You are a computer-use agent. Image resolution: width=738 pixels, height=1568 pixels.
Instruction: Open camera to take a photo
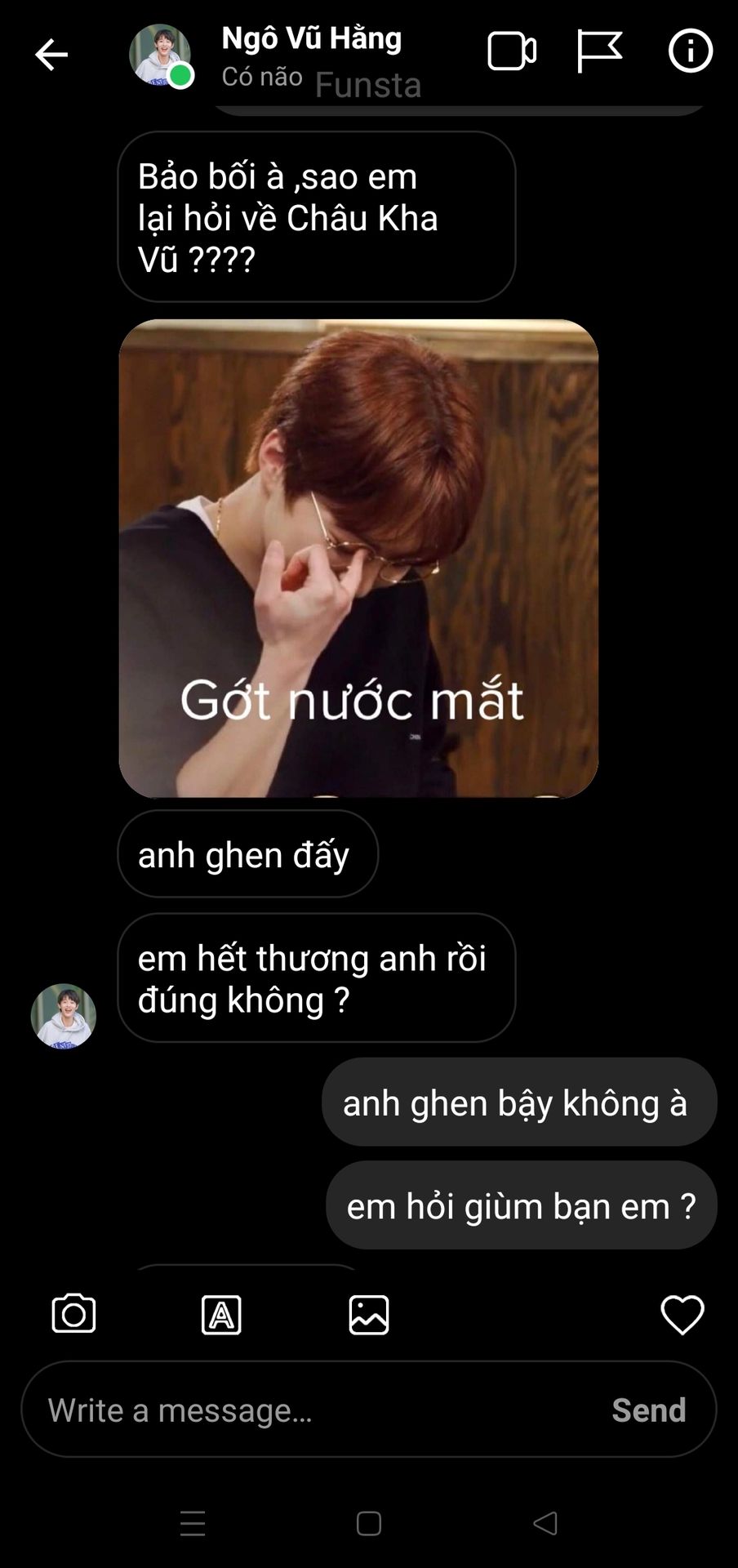[73, 1314]
